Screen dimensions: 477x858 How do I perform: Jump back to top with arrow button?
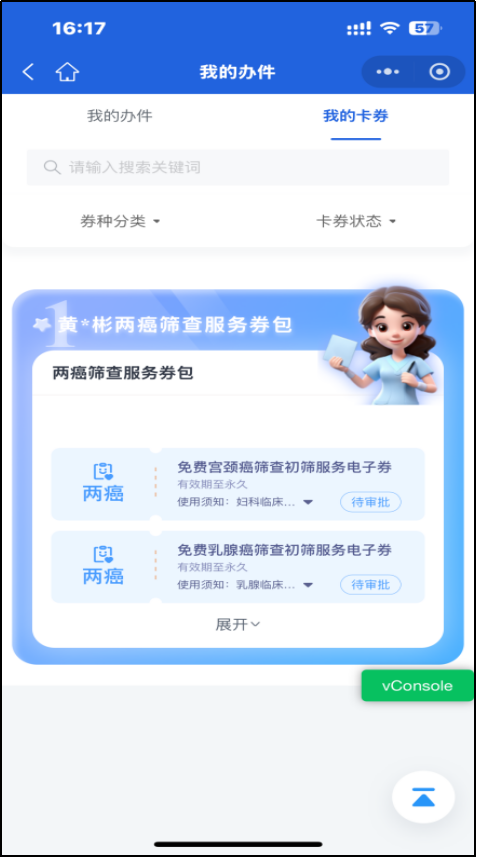click(423, 797)
